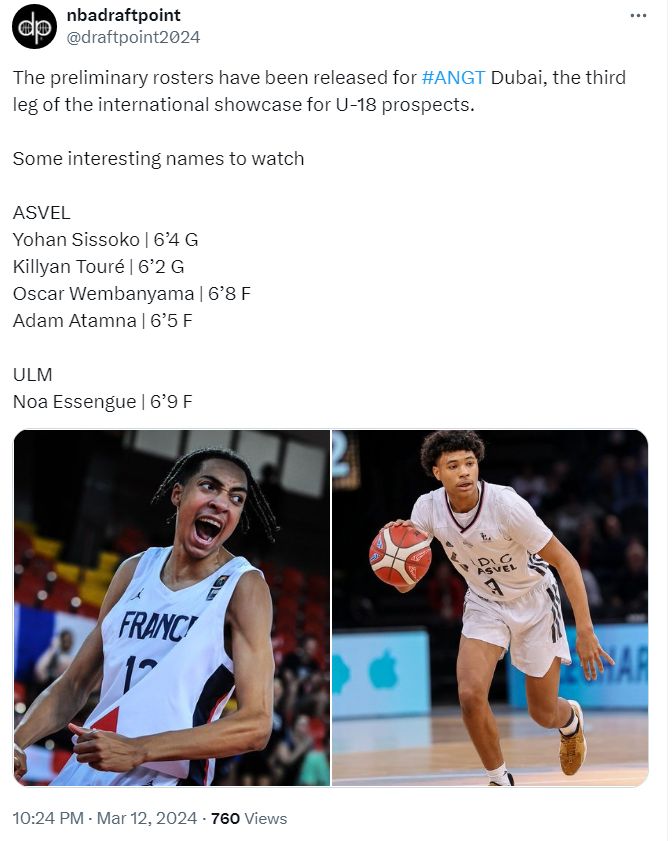Open the #ANGT hashtag link
The width and height of the screenshot is (672, 841).
coord(454,78)
